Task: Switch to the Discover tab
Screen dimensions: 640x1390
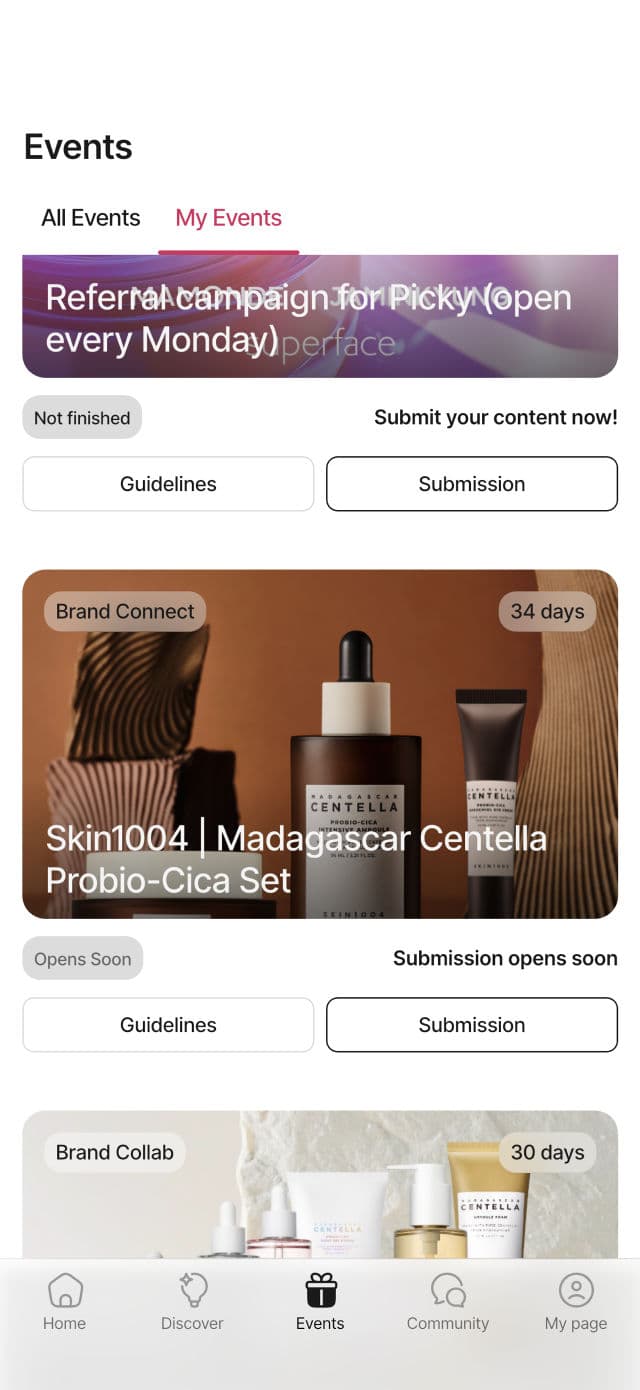Action: coord(192,1303)
